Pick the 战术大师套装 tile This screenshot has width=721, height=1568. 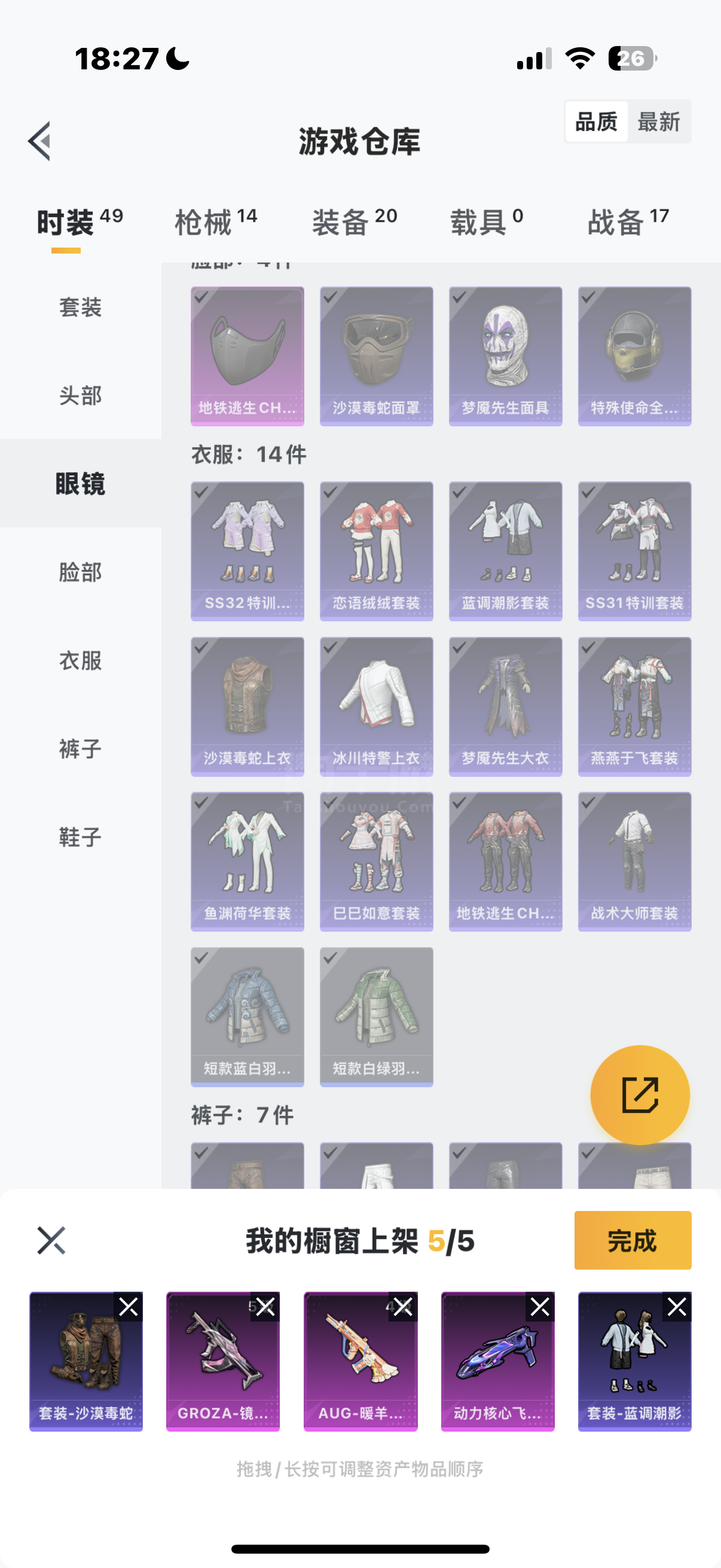(634, 862)
